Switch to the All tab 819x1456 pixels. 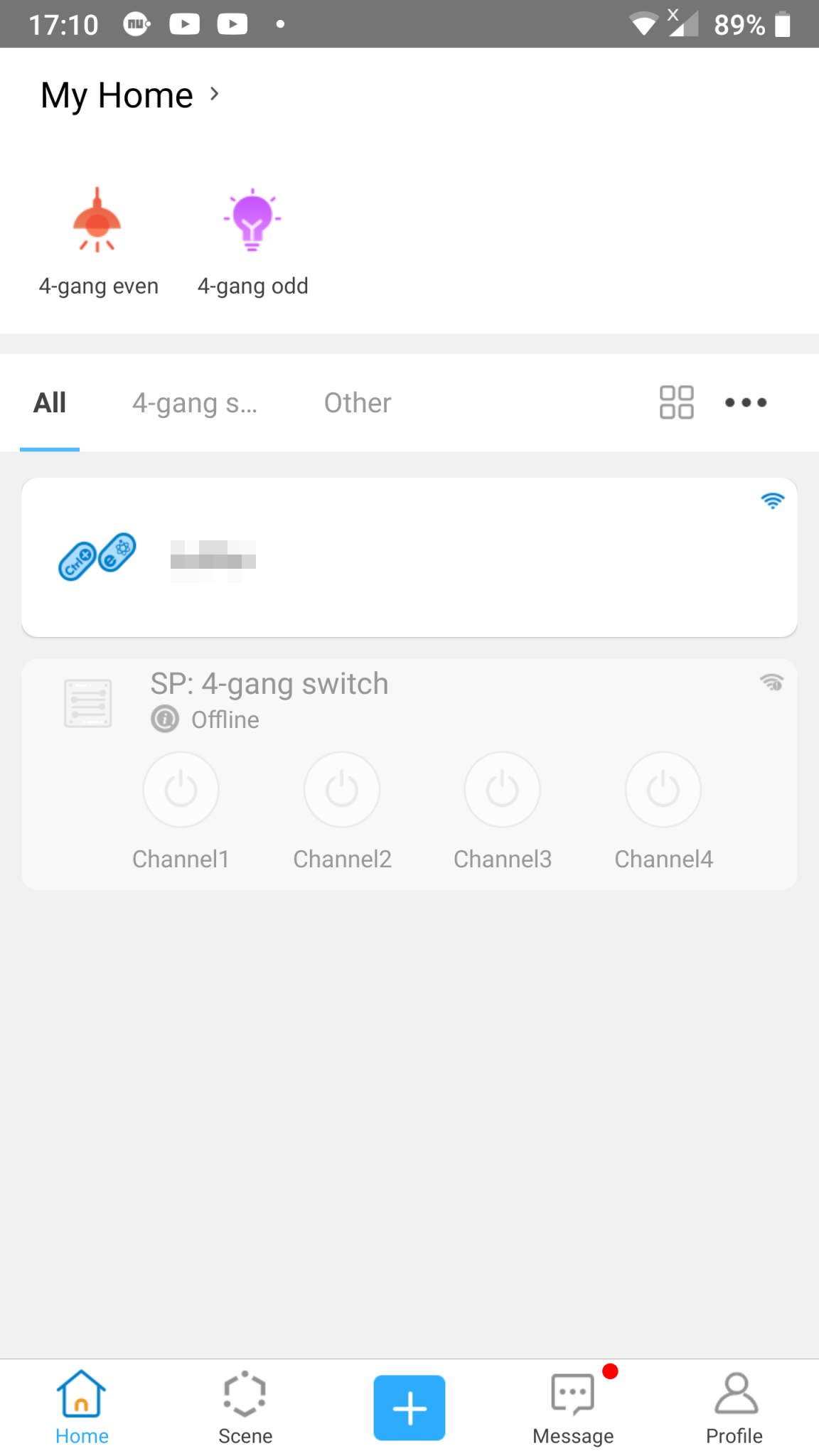pos(49,402)
